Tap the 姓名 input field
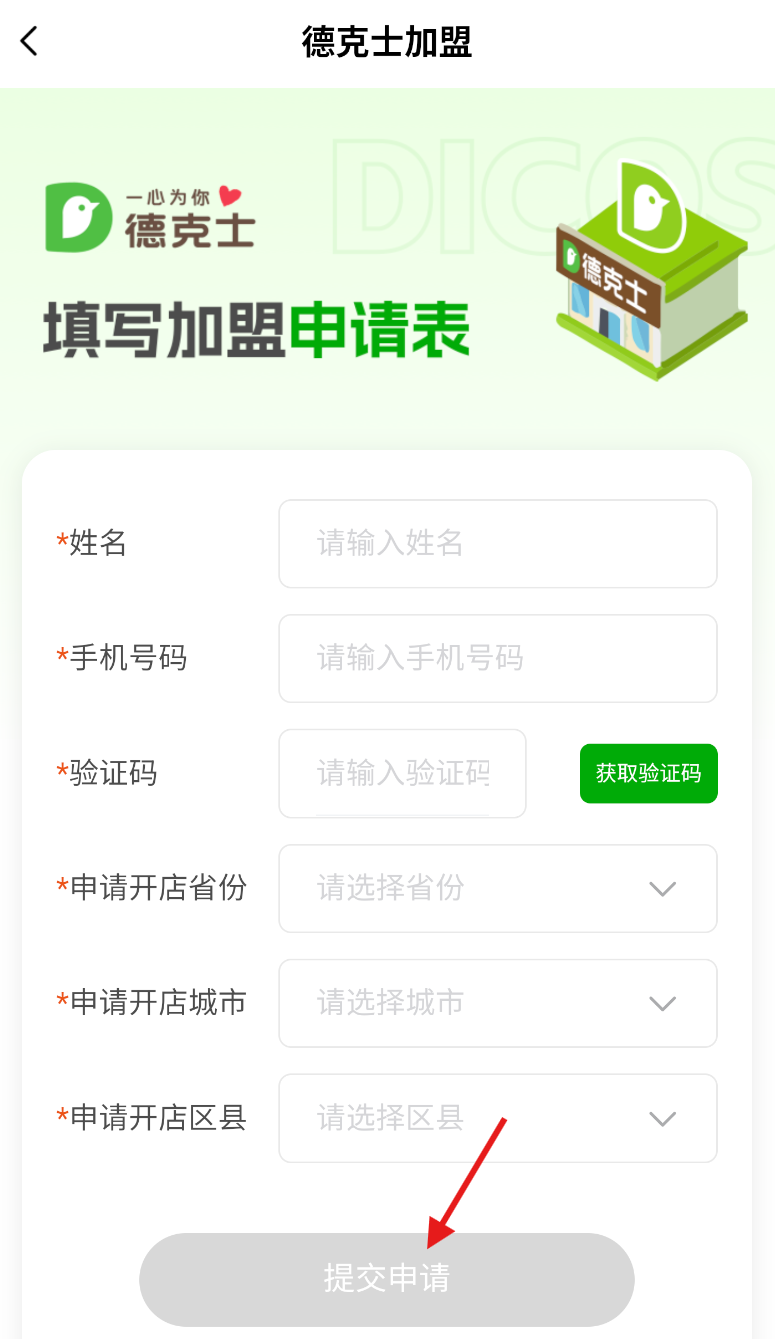The image size is (775, 1339). coord(497,544)
